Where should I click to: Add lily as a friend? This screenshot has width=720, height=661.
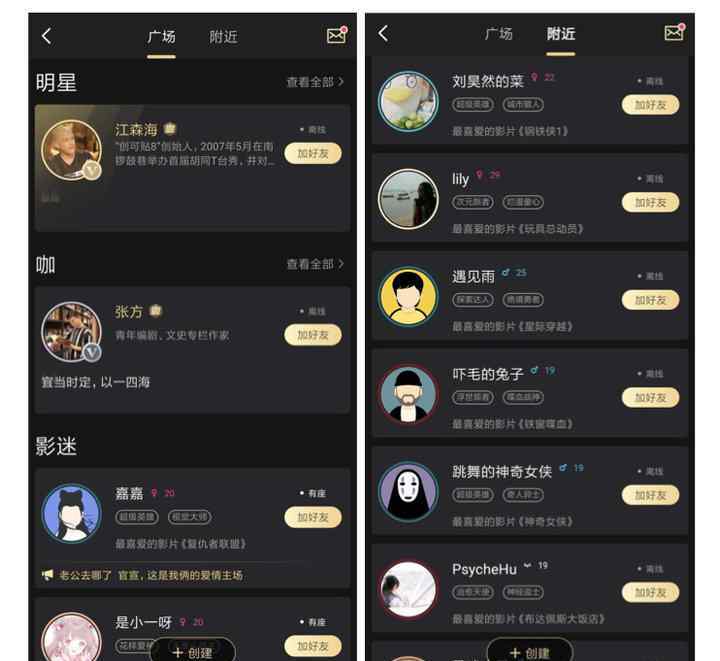tap(650, 202)
